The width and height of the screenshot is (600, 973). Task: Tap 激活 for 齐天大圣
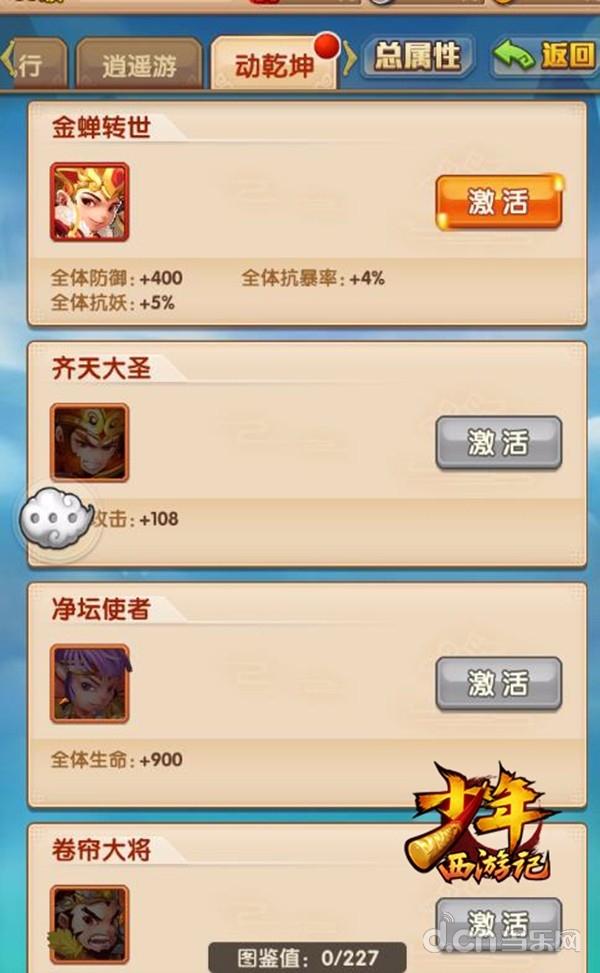click(x=498, y=442)
